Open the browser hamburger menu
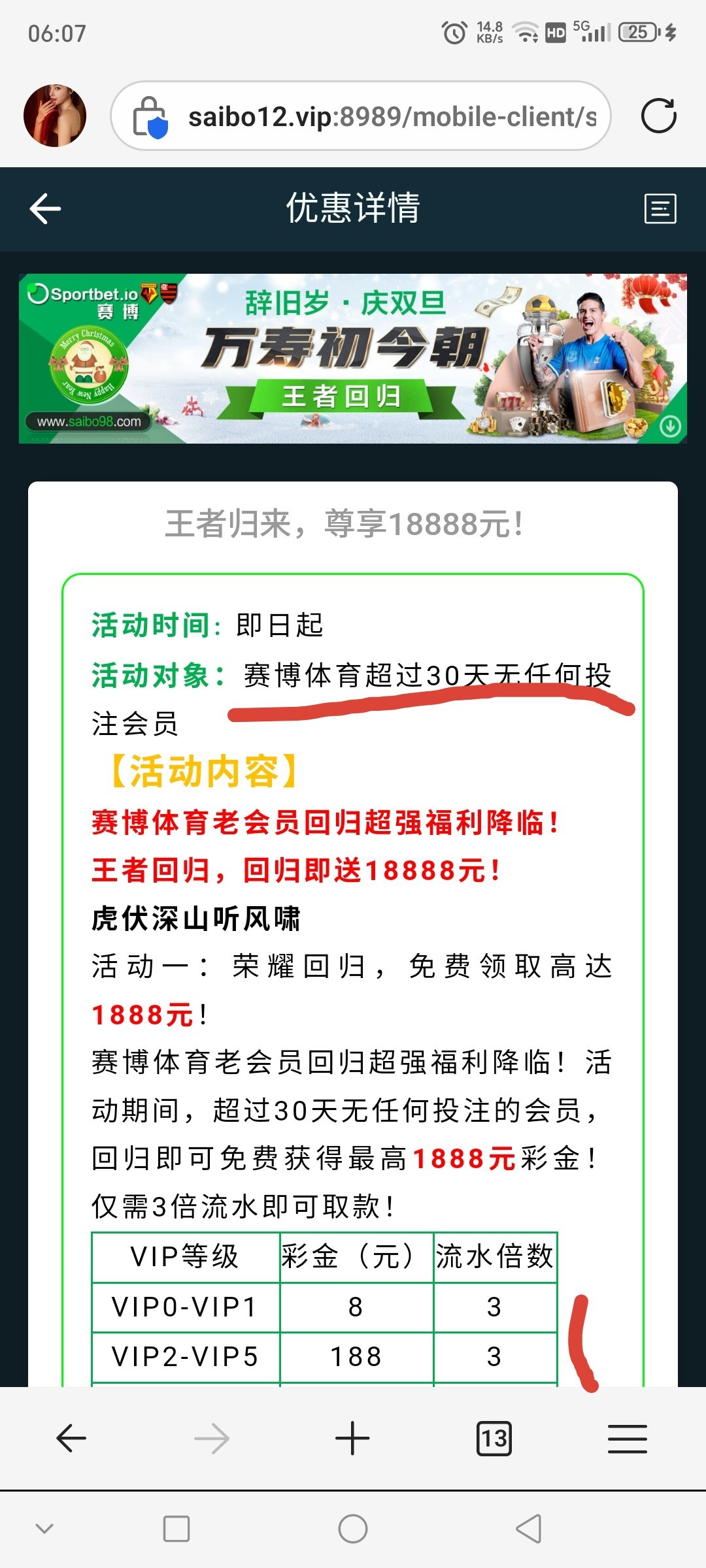The width and height of the screenshot is (706, 1568). pos(627,1438)
